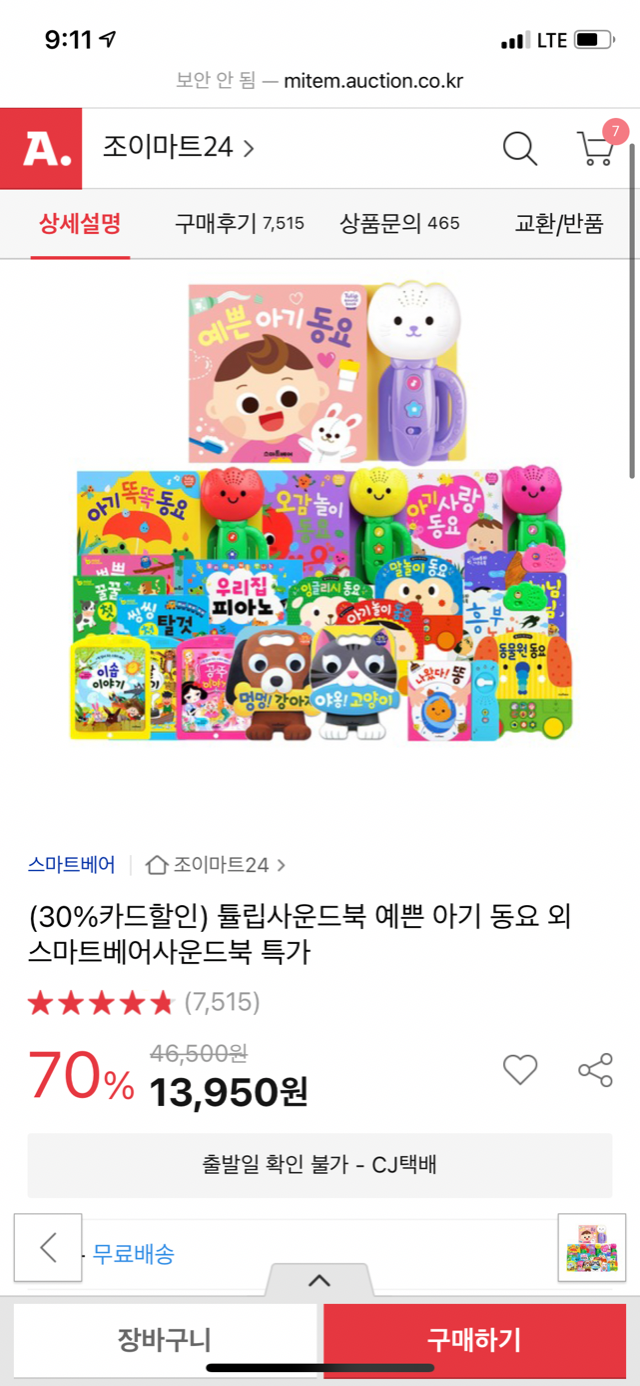Tap 구매하기 to buy now
Image resolution: width=640 pixels, height=1386 pixels.
click(474, 1340)
